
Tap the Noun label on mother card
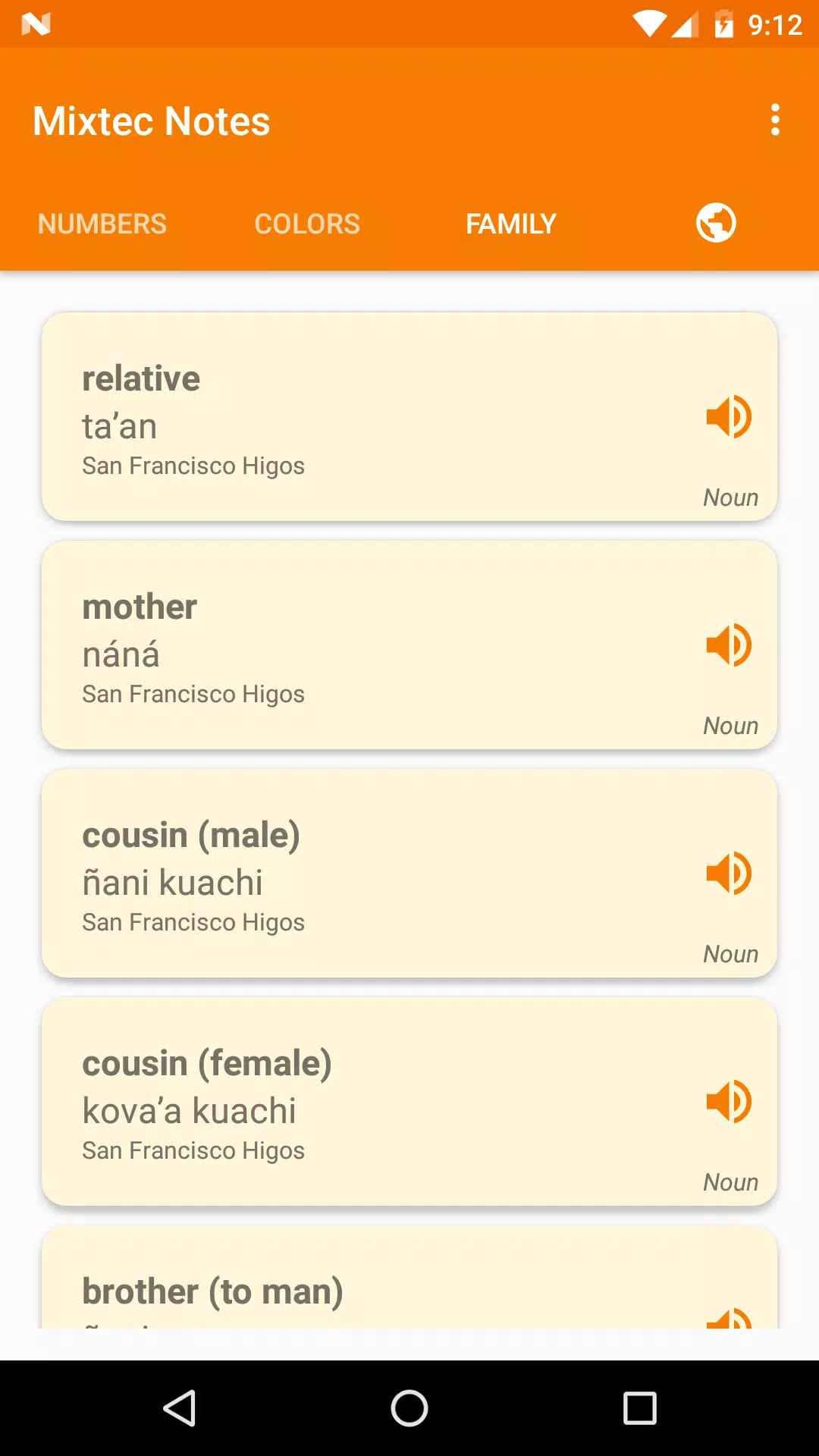tap(730, 725)
